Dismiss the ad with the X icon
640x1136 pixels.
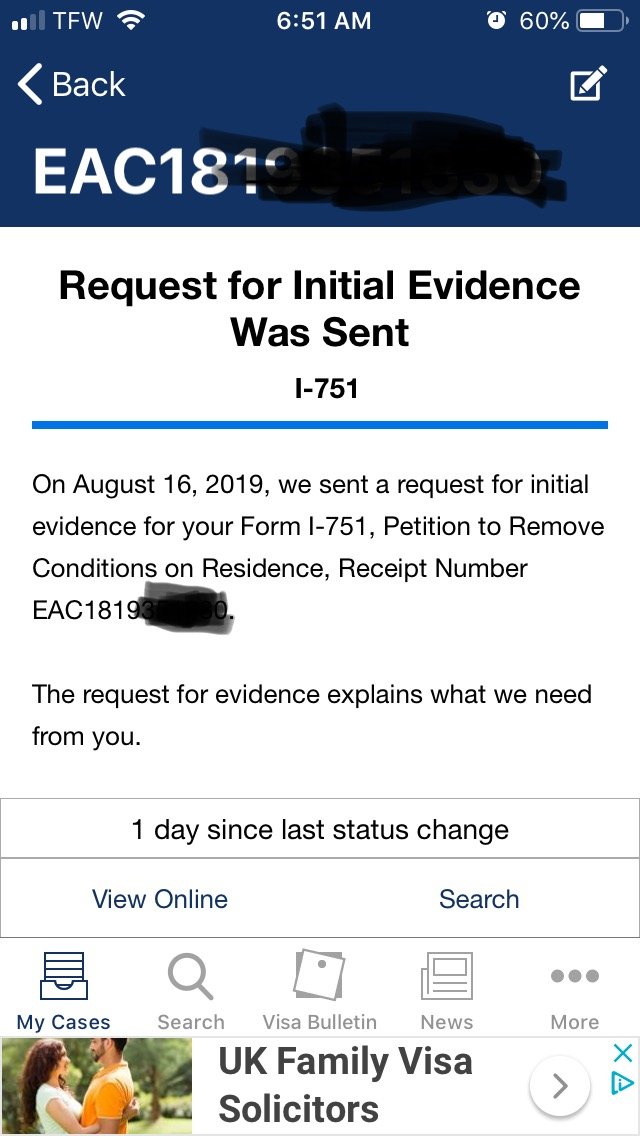(623, 1053)
